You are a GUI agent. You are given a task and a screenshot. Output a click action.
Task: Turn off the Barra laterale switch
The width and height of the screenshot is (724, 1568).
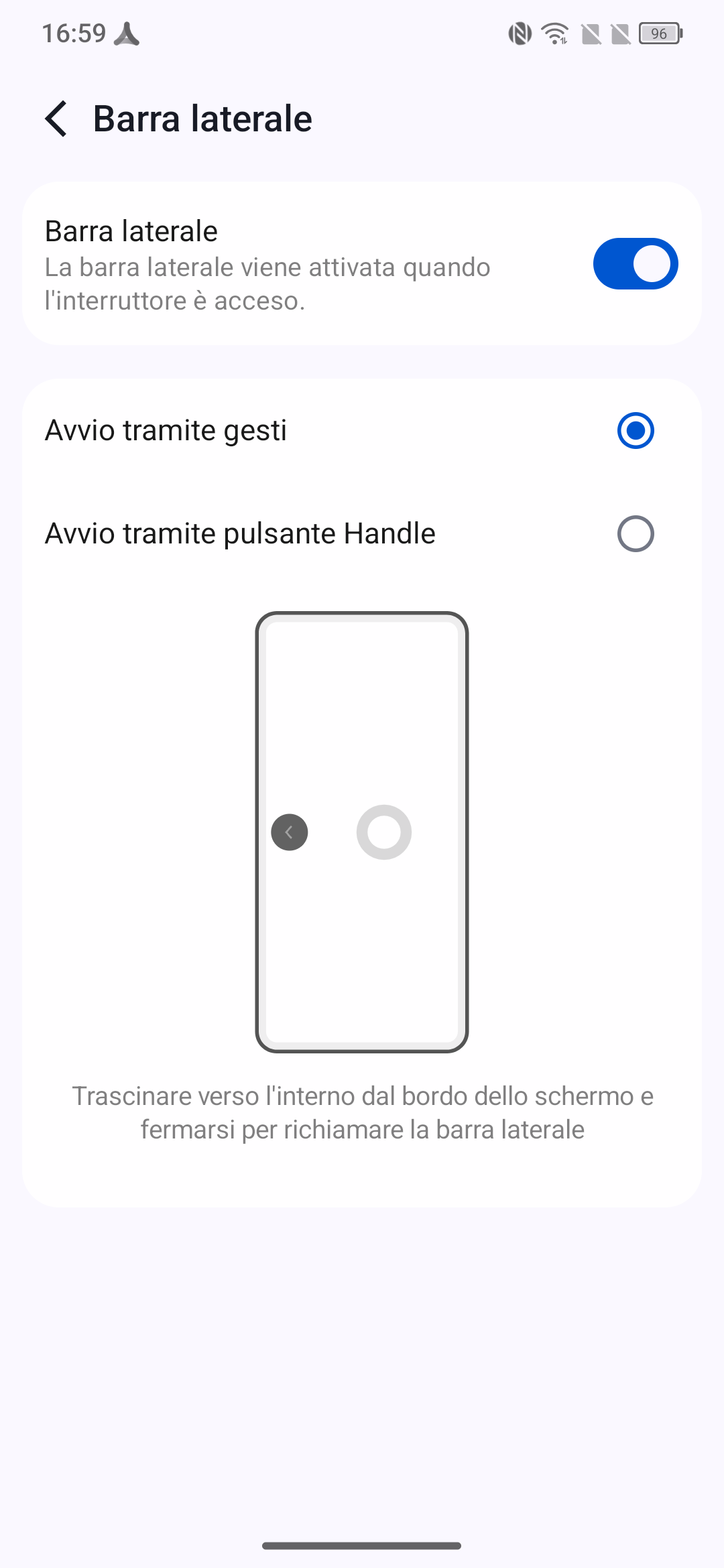(636, 264)
